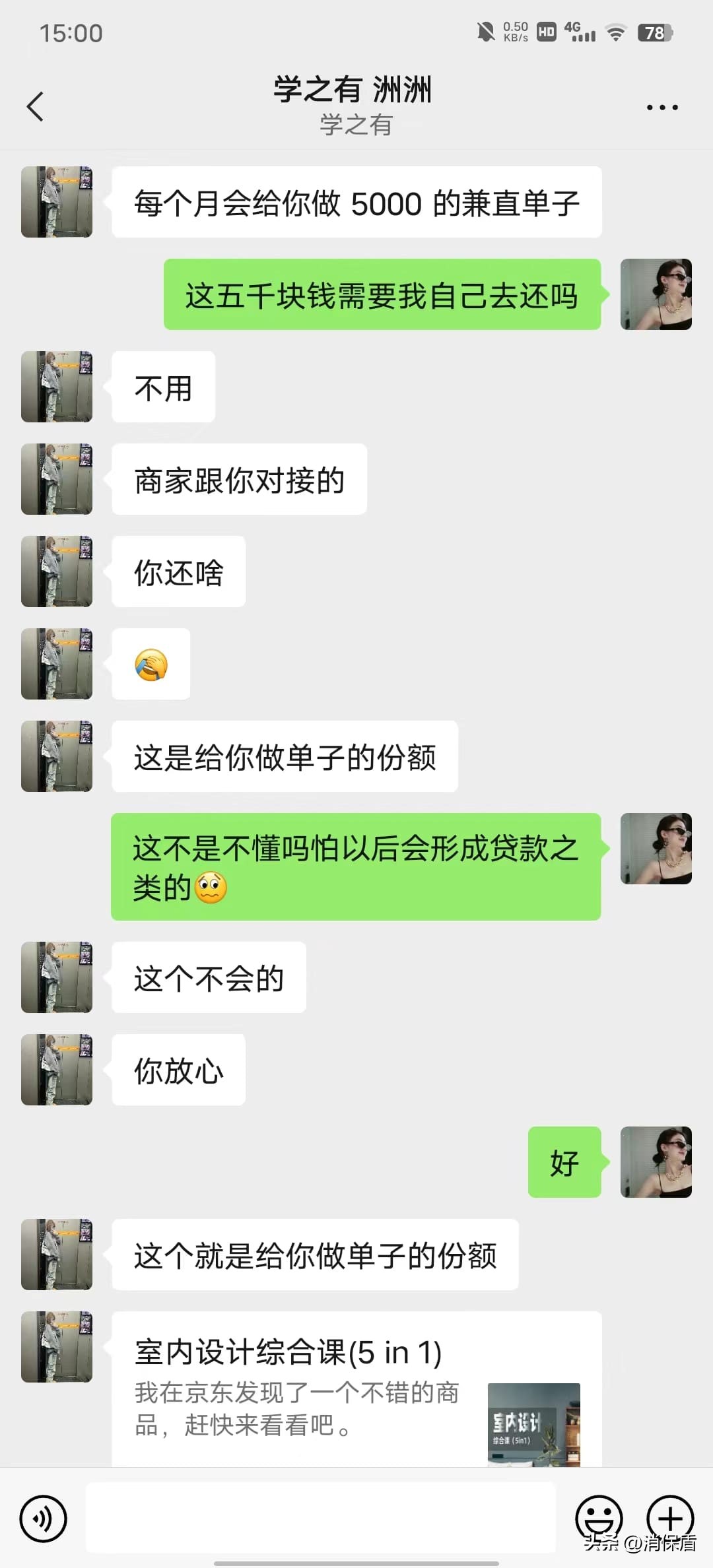The height and width of the screenshot is (1568, 713).
Task: Tap the 你放心 message bubble
Action: 178,1070
